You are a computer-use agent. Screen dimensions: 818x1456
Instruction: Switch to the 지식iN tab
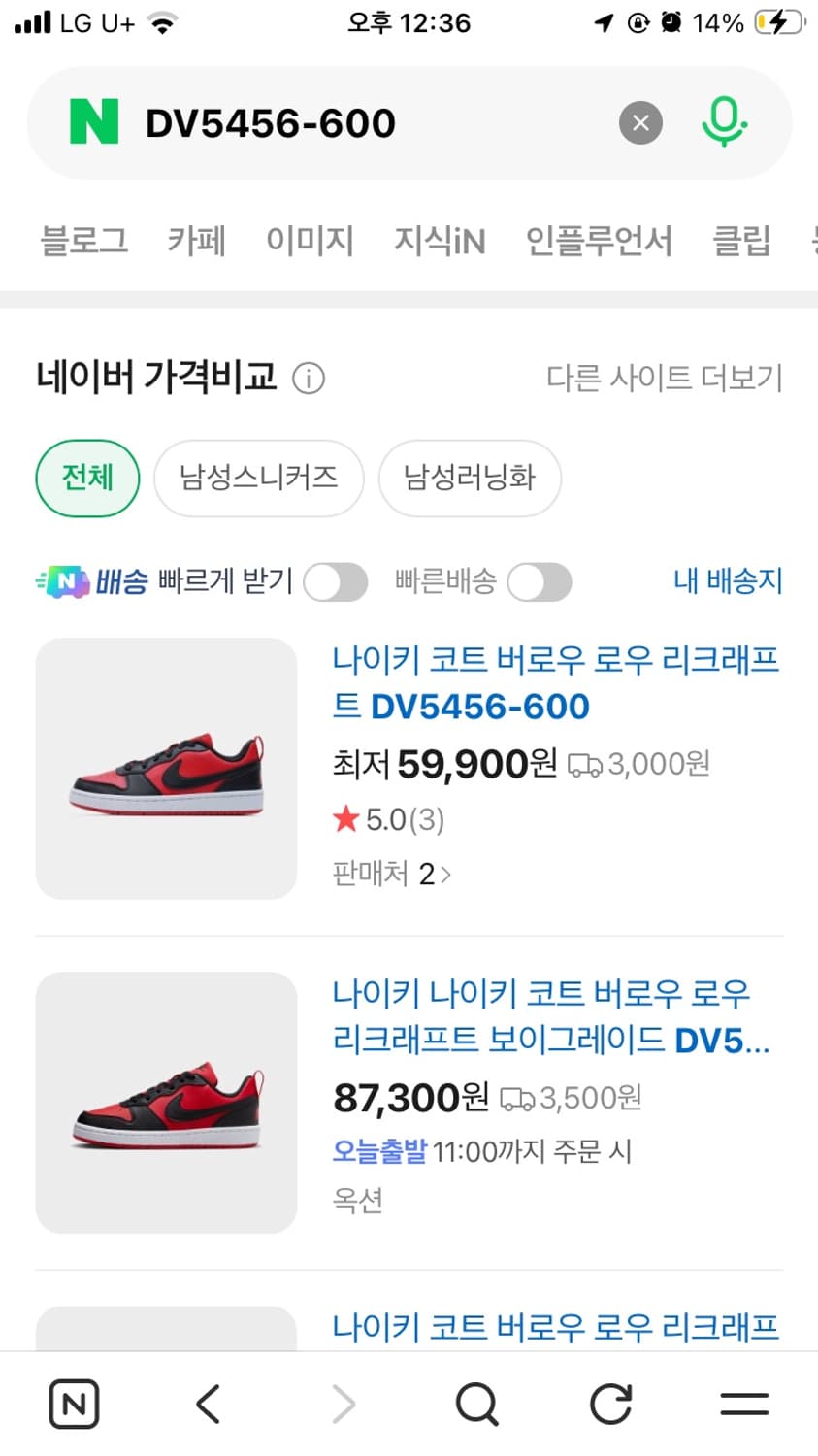tap(439, 241)
